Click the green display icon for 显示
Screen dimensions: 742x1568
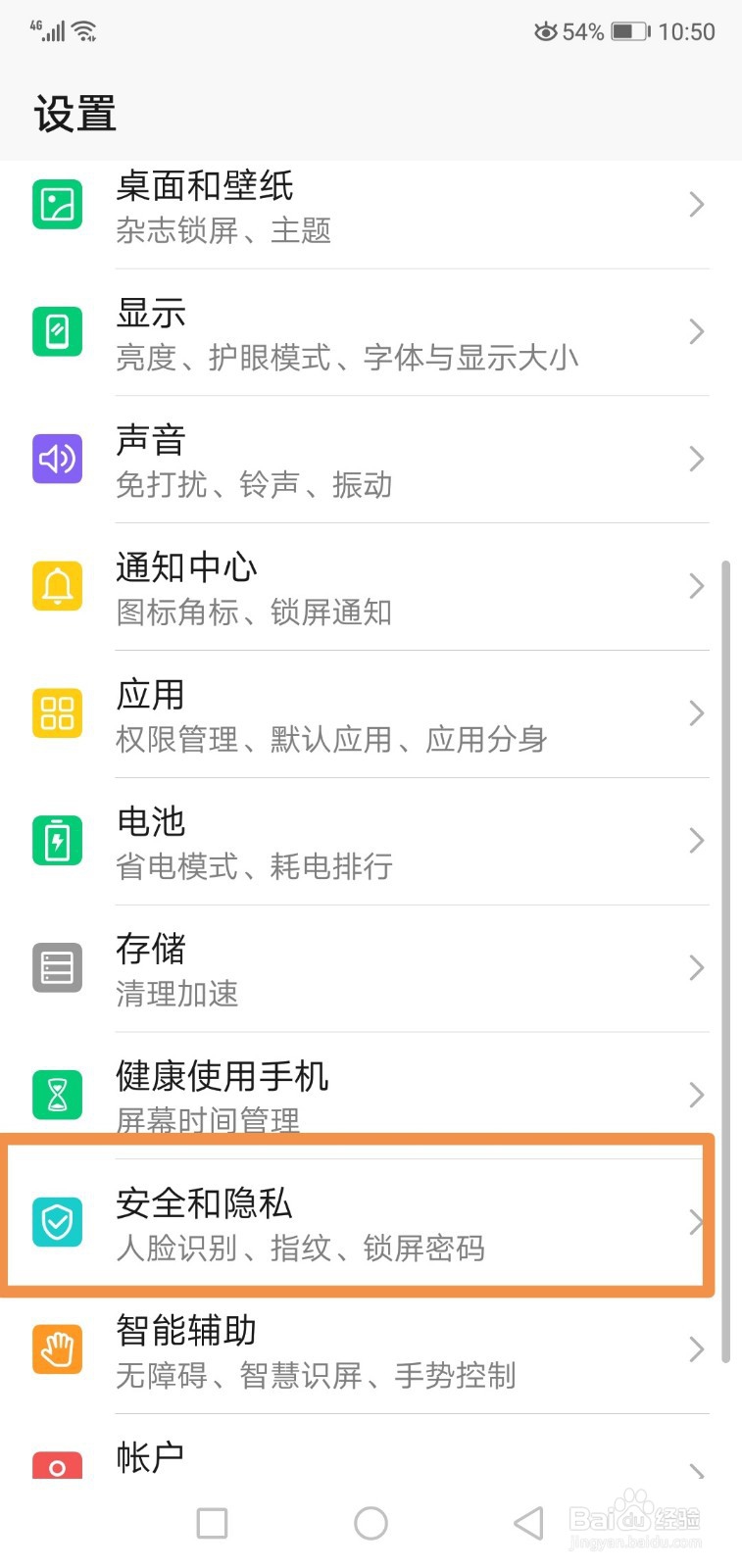click(x=57, y=331)
